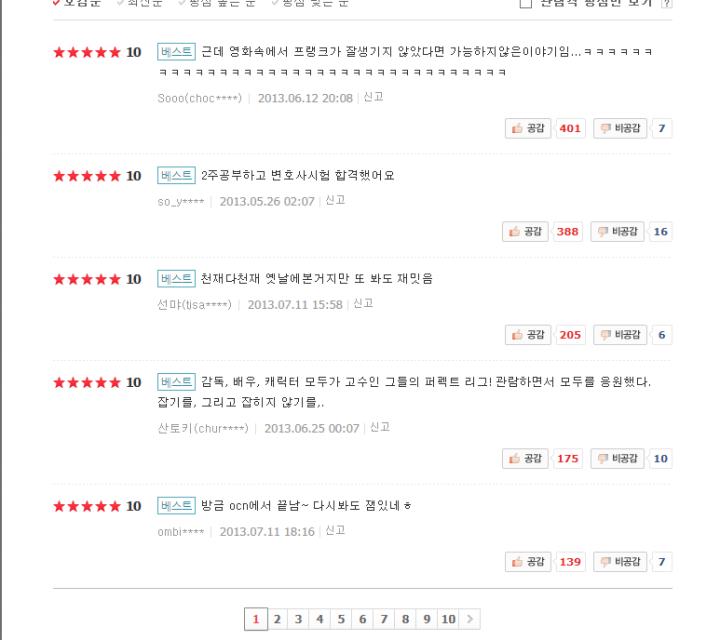The image size is (720, 640).
Task: Sort reviews by latest order
Action: [140, 2]
